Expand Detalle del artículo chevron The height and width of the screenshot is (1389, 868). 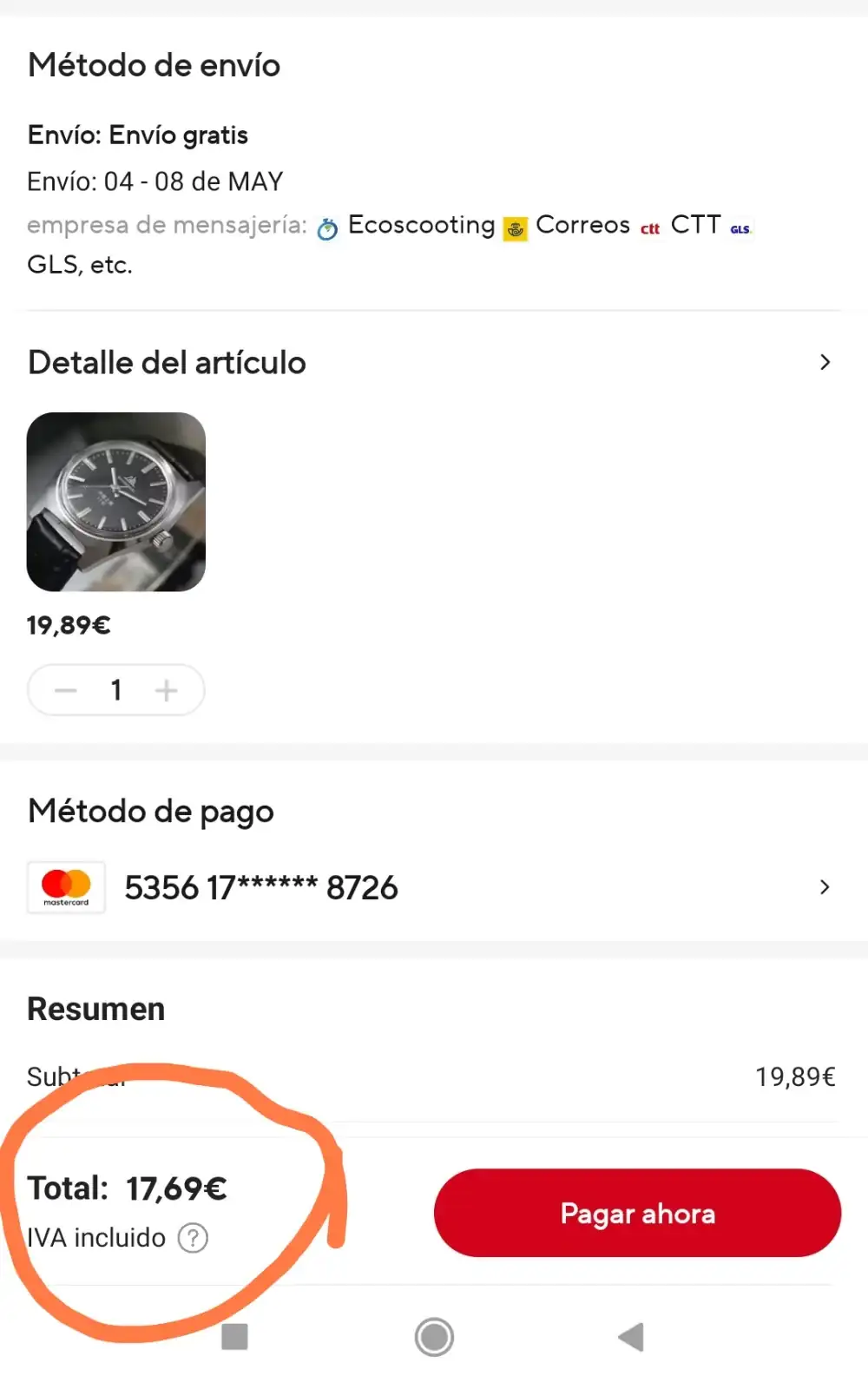[x=825, y=363]
